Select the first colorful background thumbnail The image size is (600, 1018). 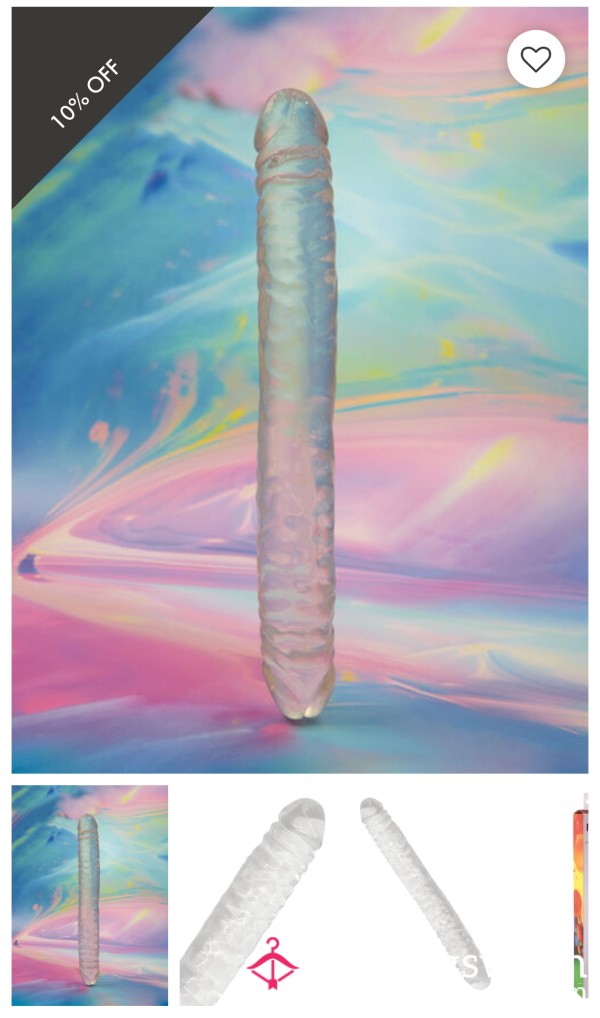[x=90, y=895]
